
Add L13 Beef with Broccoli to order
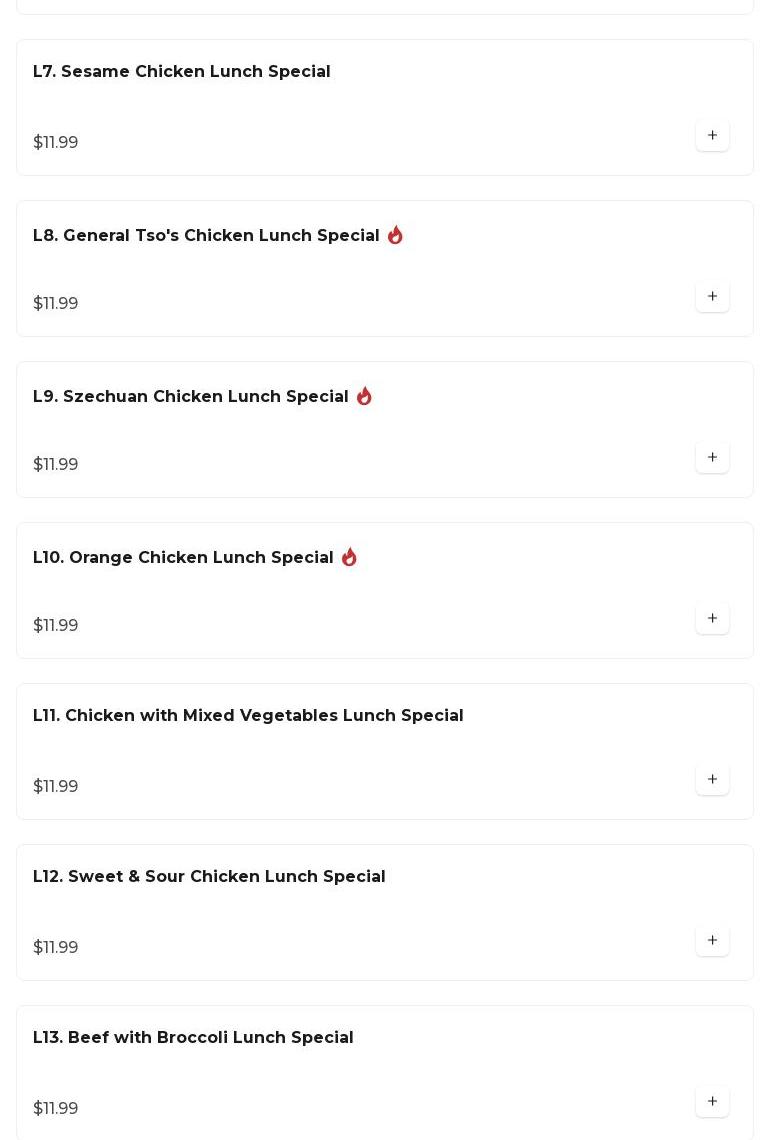712,1102
